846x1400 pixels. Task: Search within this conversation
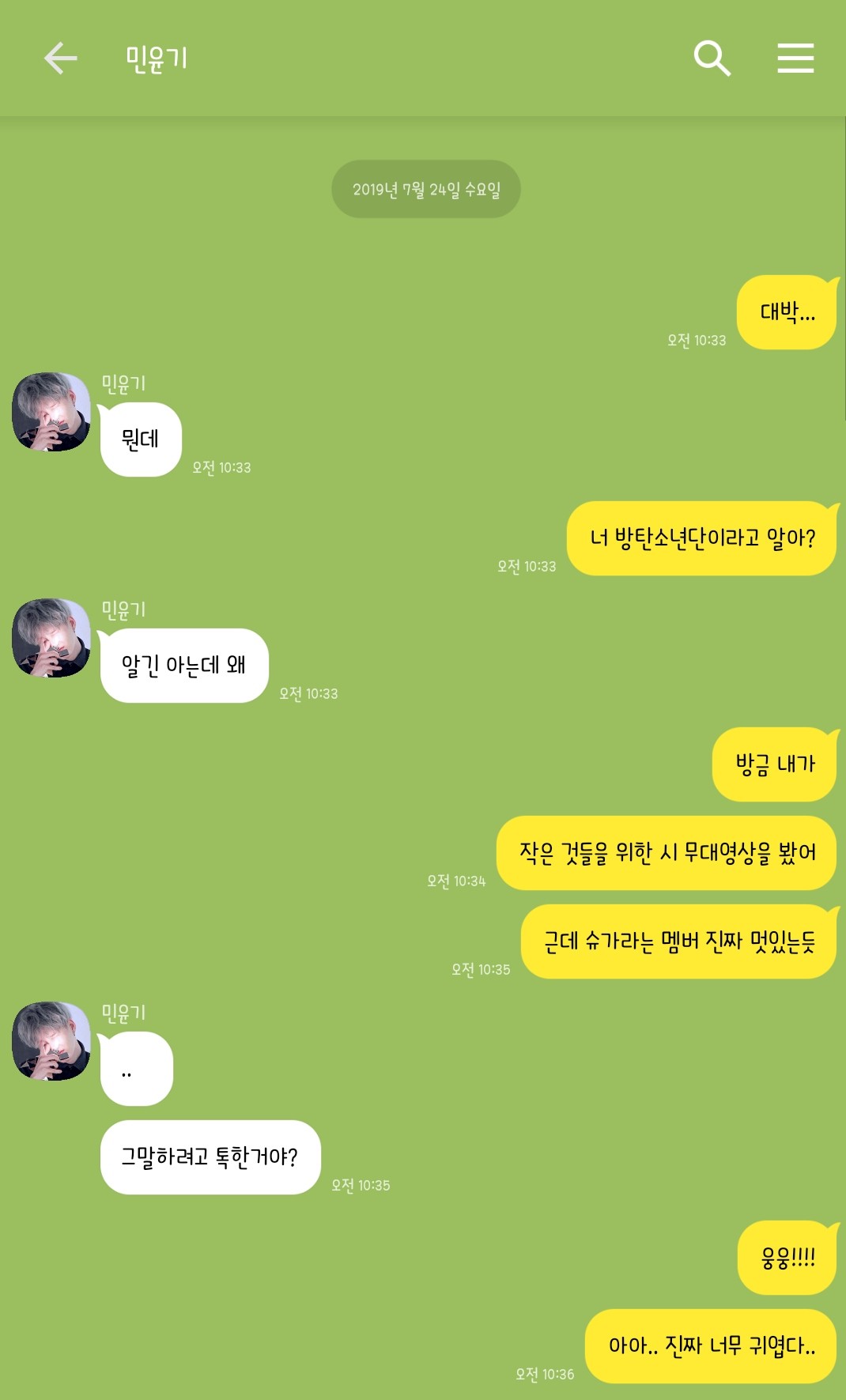(x=712, y=58)
